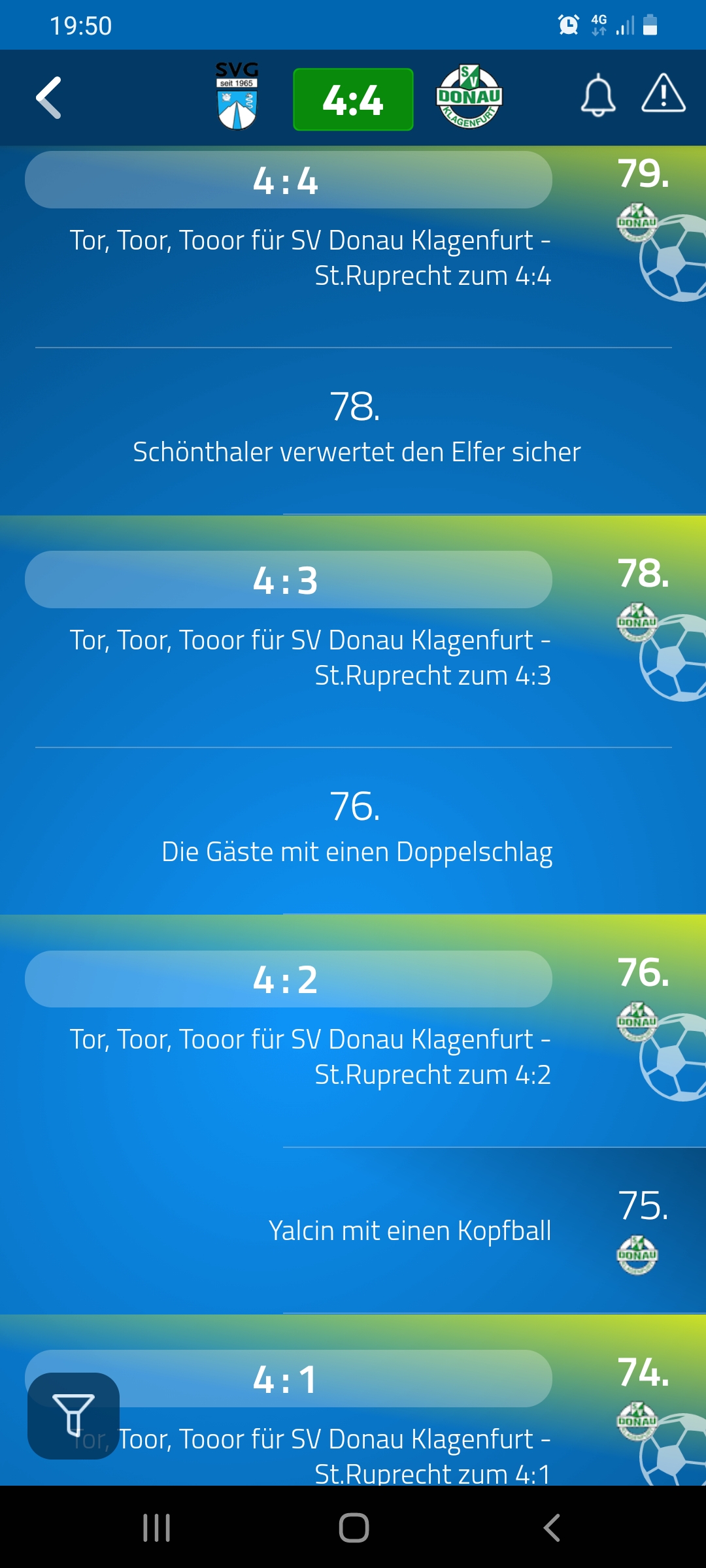
Task: Tap the warning triangle report icon
Action: pos(663,93)
